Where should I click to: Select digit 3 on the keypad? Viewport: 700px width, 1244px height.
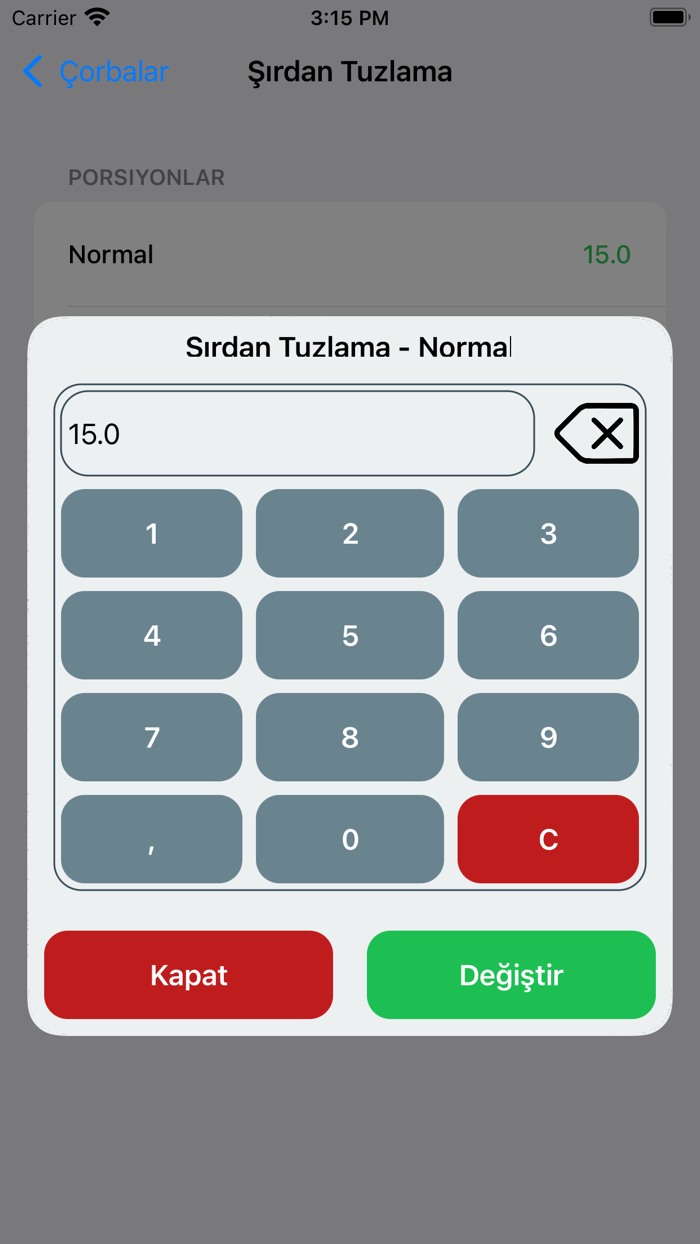pos(548,533)
